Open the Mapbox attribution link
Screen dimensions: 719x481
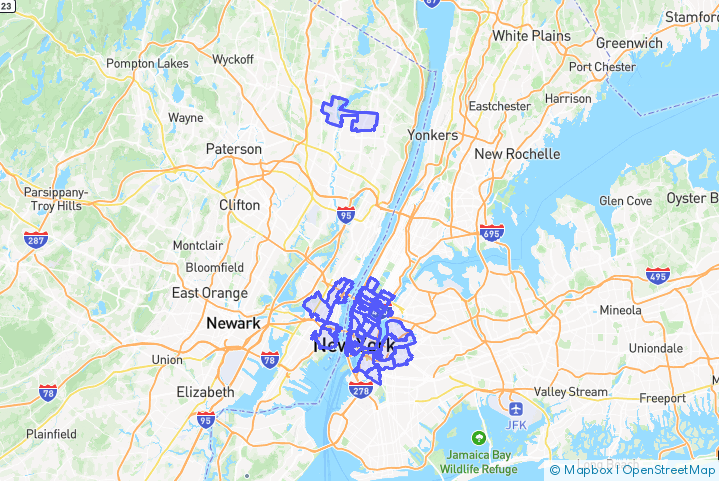(588, 470)
